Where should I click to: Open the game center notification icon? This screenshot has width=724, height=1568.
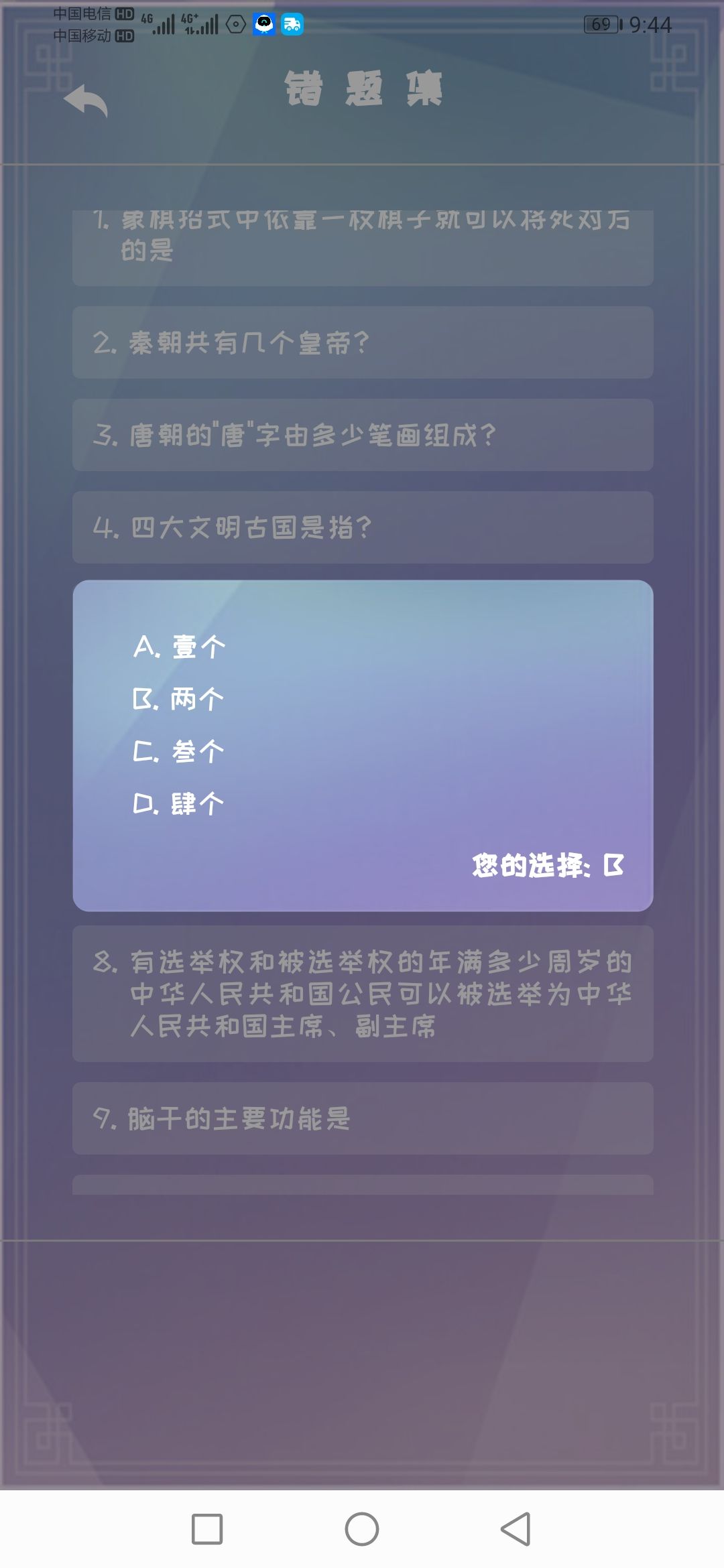click(264, 24)
